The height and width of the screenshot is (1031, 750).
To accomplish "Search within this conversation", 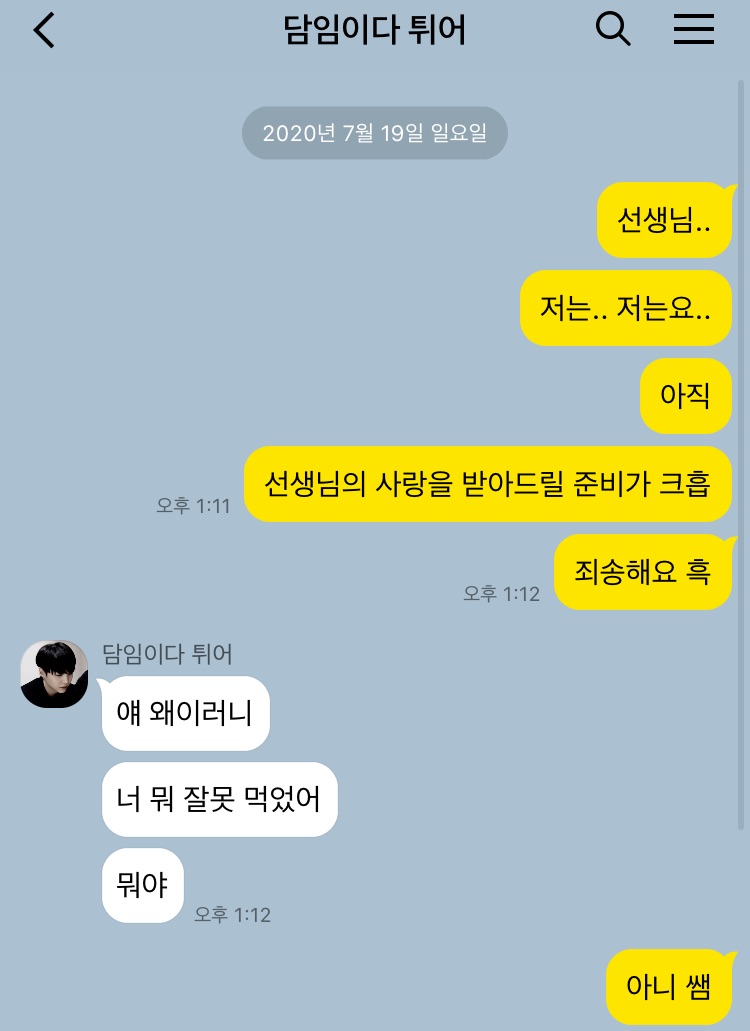I will [x=613, y=30].
